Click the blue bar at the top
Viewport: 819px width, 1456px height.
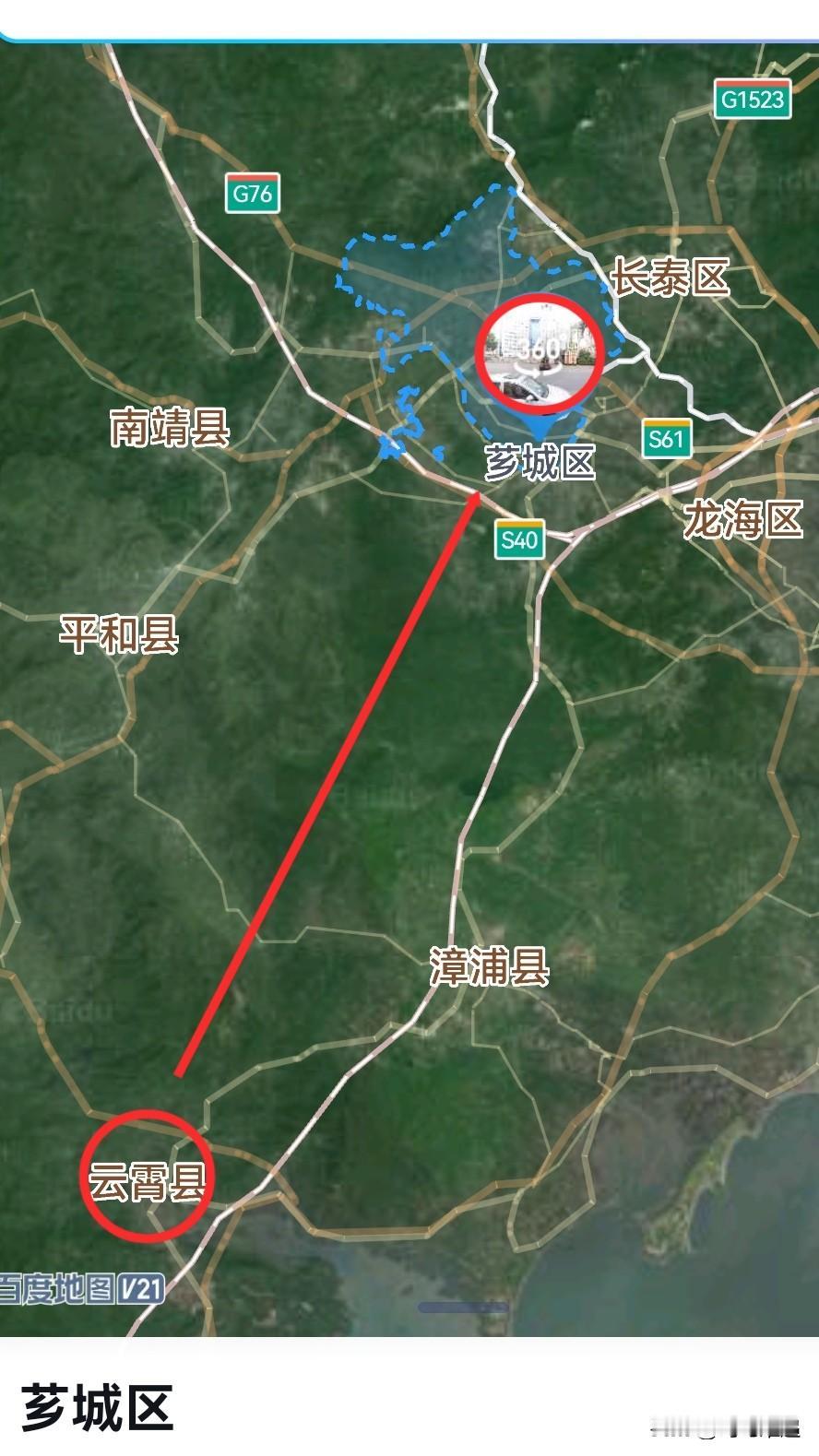[409, 26]
